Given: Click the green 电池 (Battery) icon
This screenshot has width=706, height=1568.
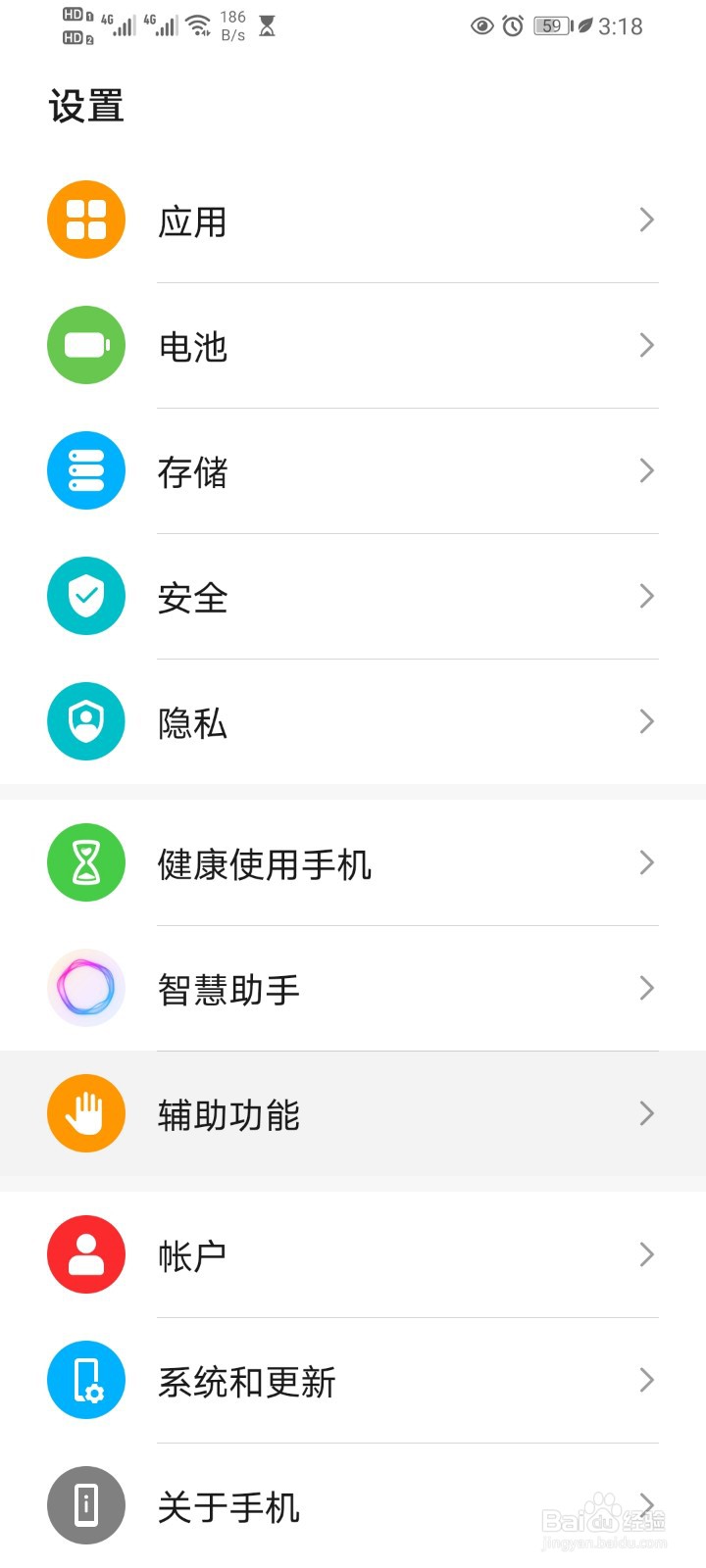Looking at the screenshot, I should click(x=85, y=345).
